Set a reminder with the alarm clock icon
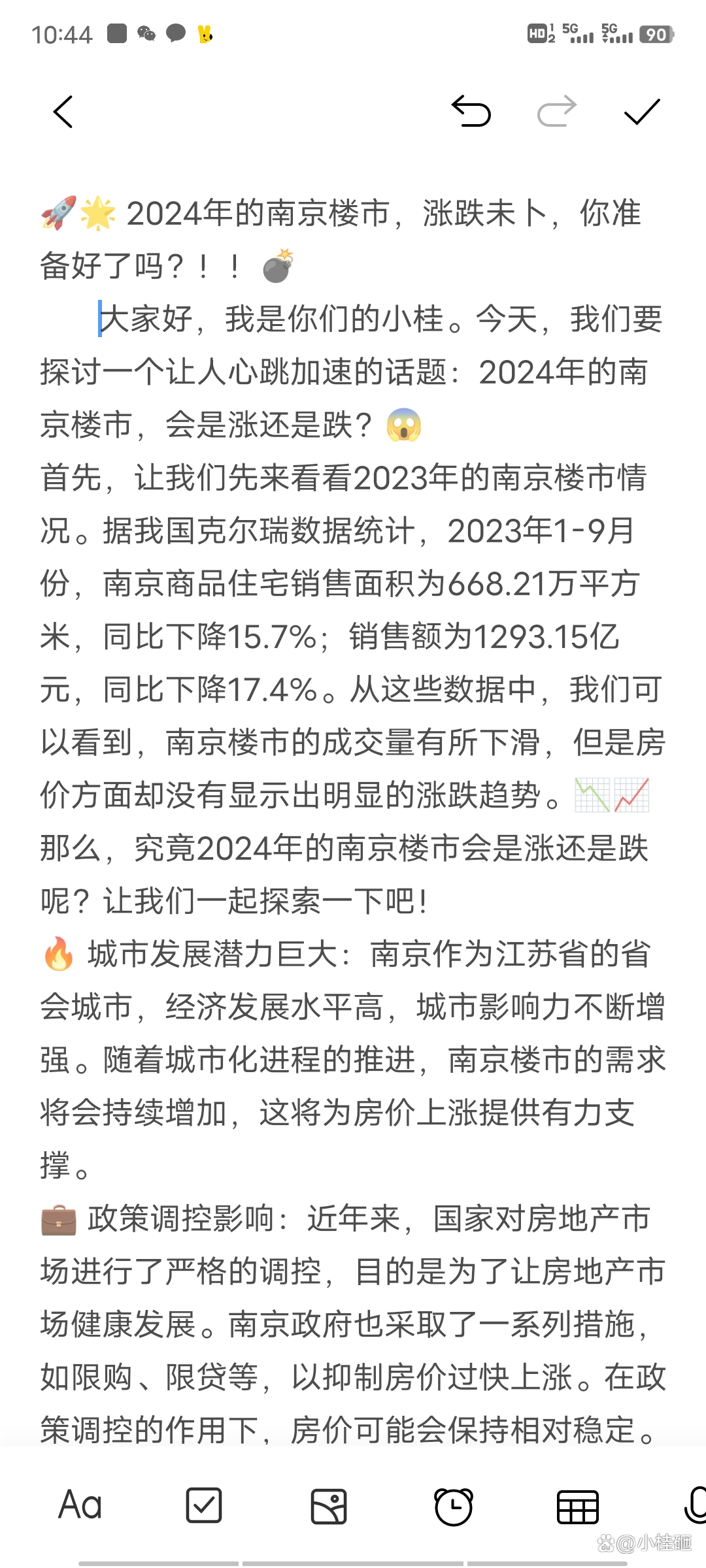The width and height of the screenshot is (706, 1568). click(x=453, y=1507)
